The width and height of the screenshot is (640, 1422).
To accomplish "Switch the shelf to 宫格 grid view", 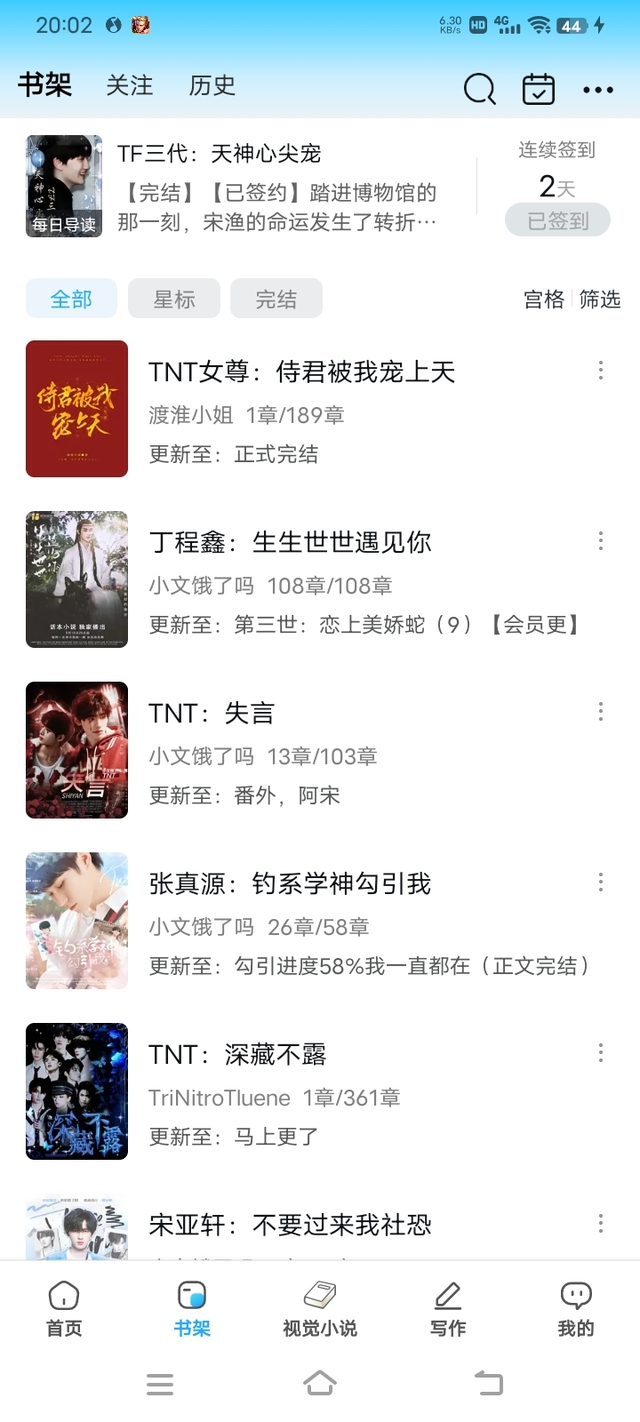I will point(544,299).
